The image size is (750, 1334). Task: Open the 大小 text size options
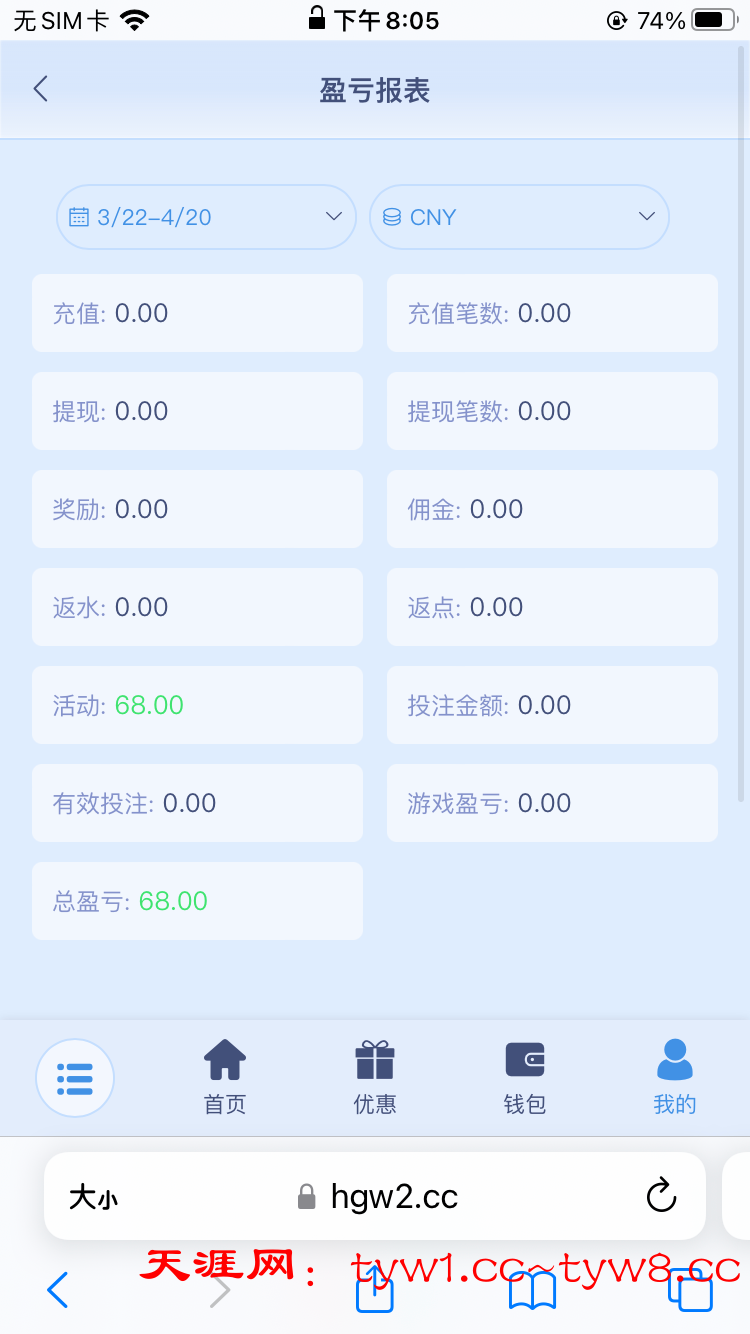(x=94, y=1197)
